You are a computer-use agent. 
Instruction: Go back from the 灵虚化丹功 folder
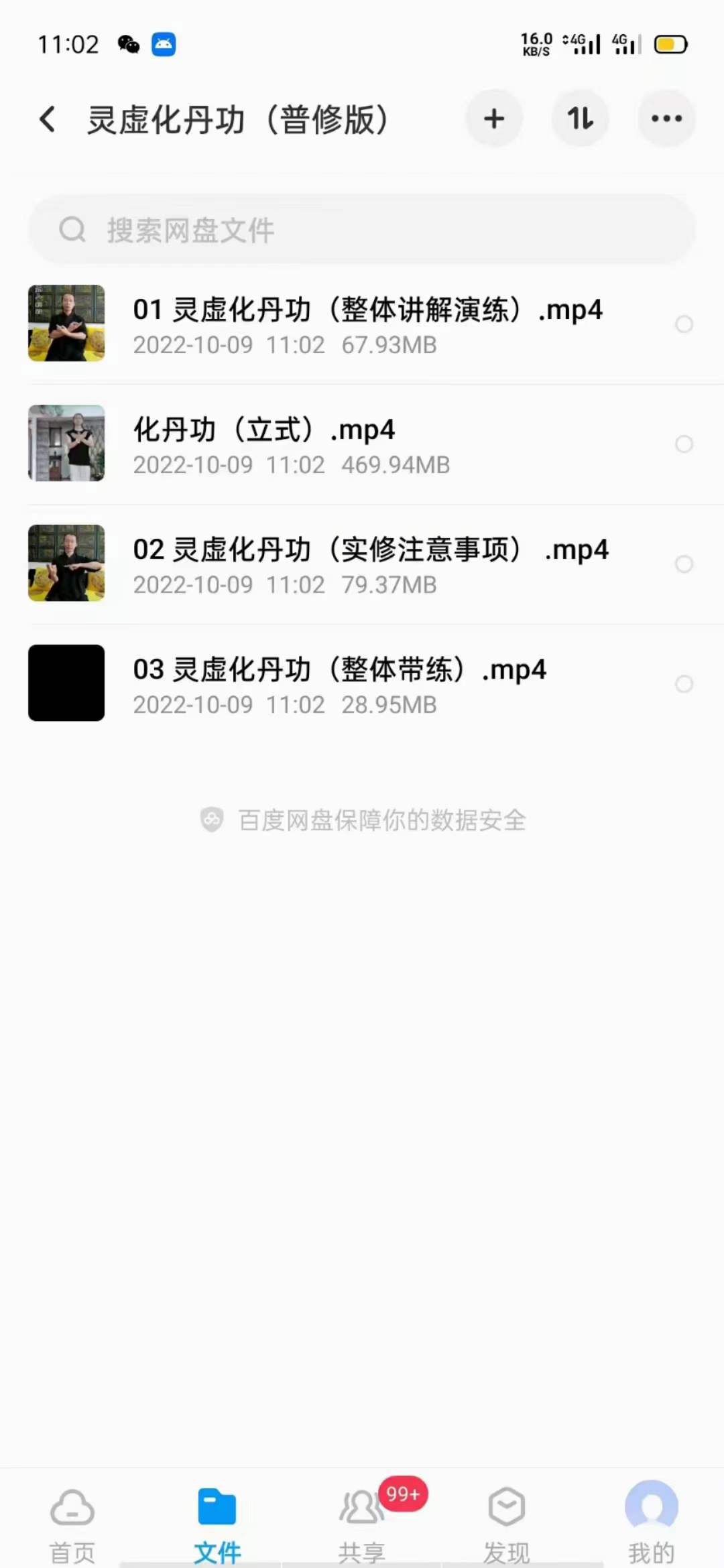[x=47, y=119]
